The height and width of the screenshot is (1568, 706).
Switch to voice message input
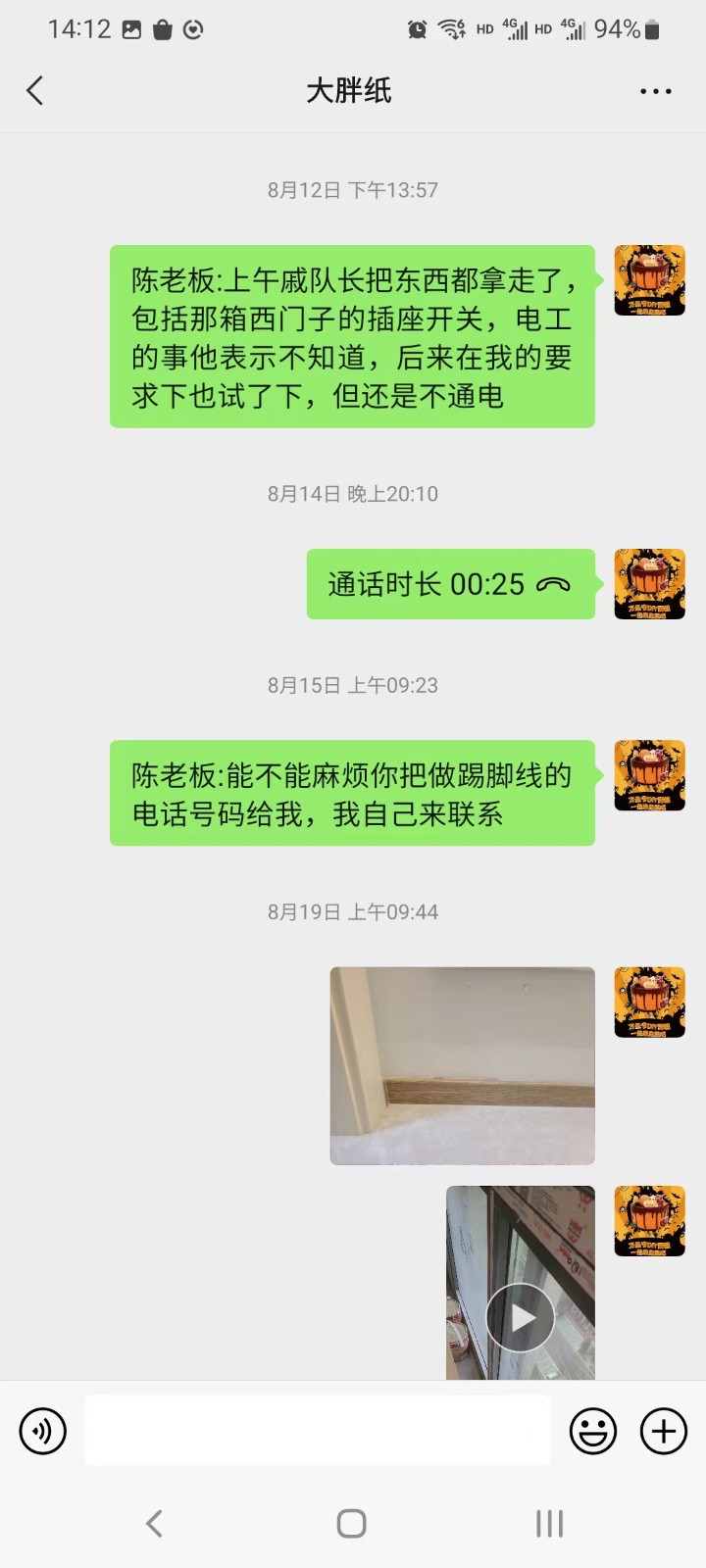[43, 1431]
